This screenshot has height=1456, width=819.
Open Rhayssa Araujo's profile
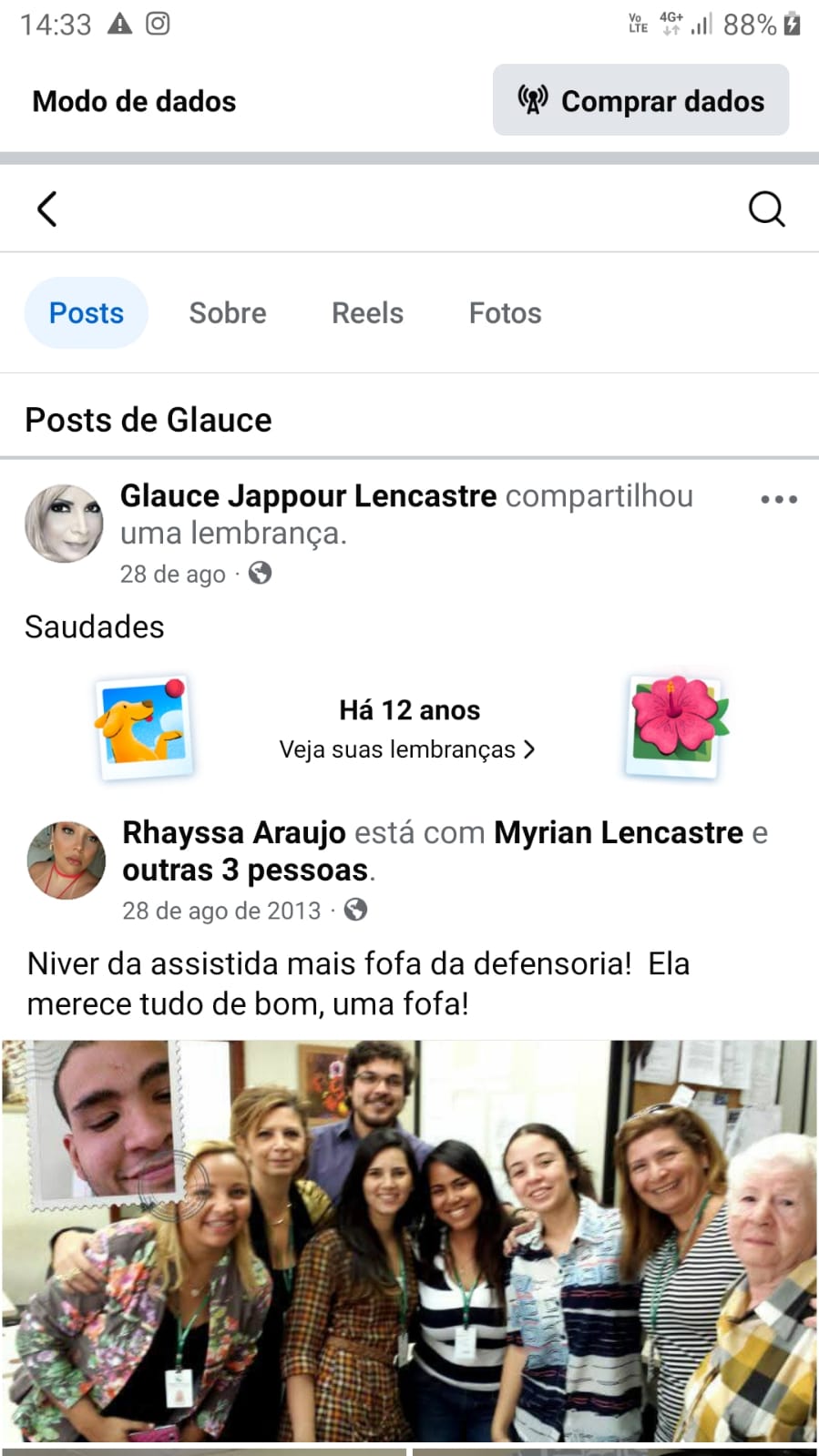coord(234,832)
